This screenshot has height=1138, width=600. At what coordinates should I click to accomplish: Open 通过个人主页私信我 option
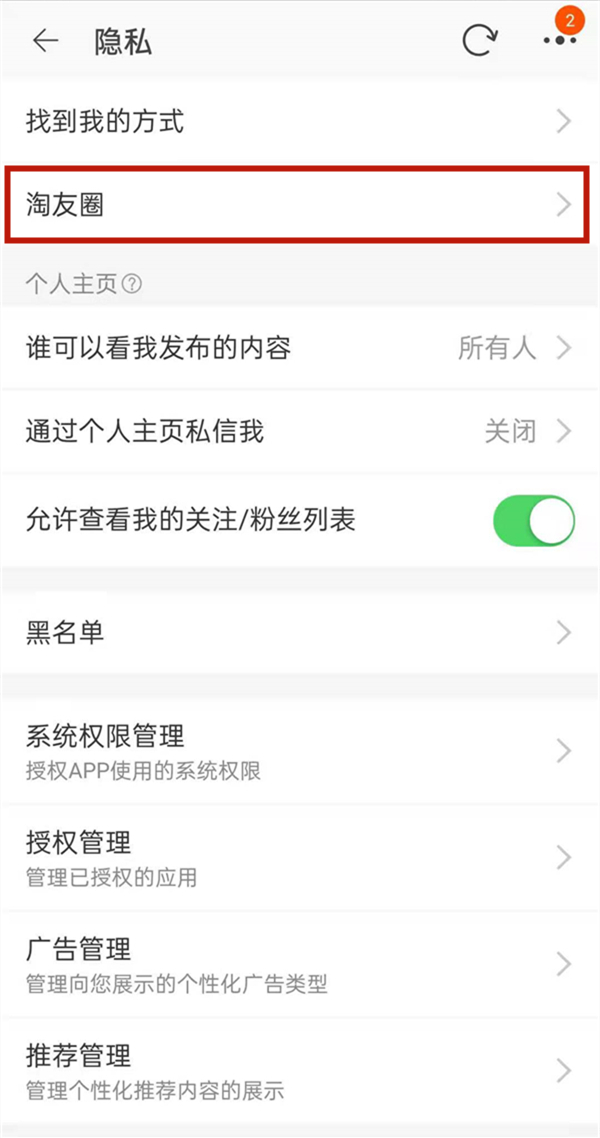[x=300, y=431]
